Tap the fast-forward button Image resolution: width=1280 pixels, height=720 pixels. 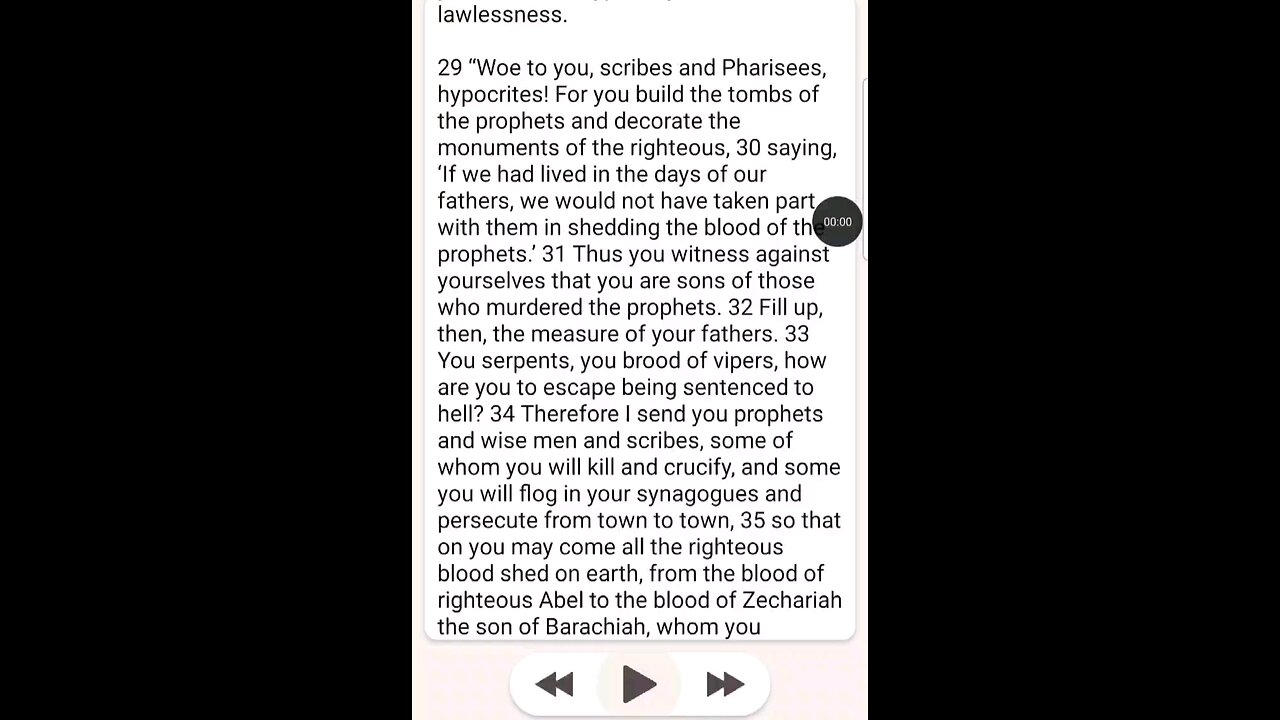click(725, 685)
